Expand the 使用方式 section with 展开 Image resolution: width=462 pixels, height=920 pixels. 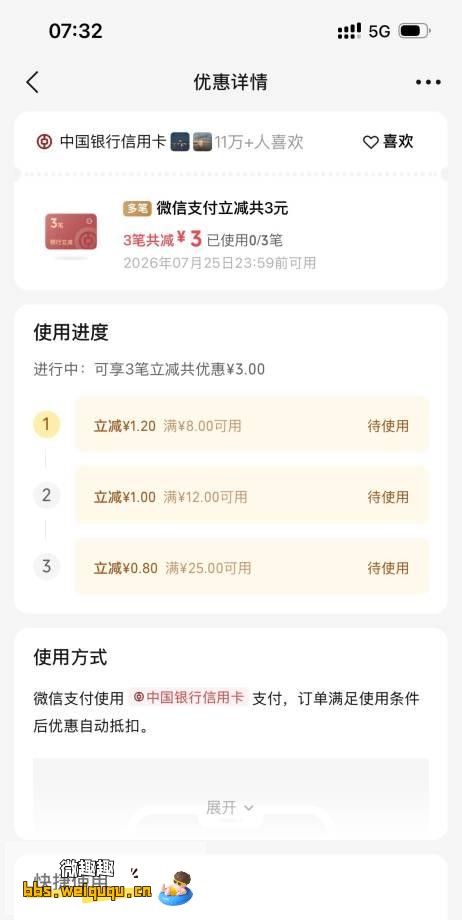coord(230,807)
